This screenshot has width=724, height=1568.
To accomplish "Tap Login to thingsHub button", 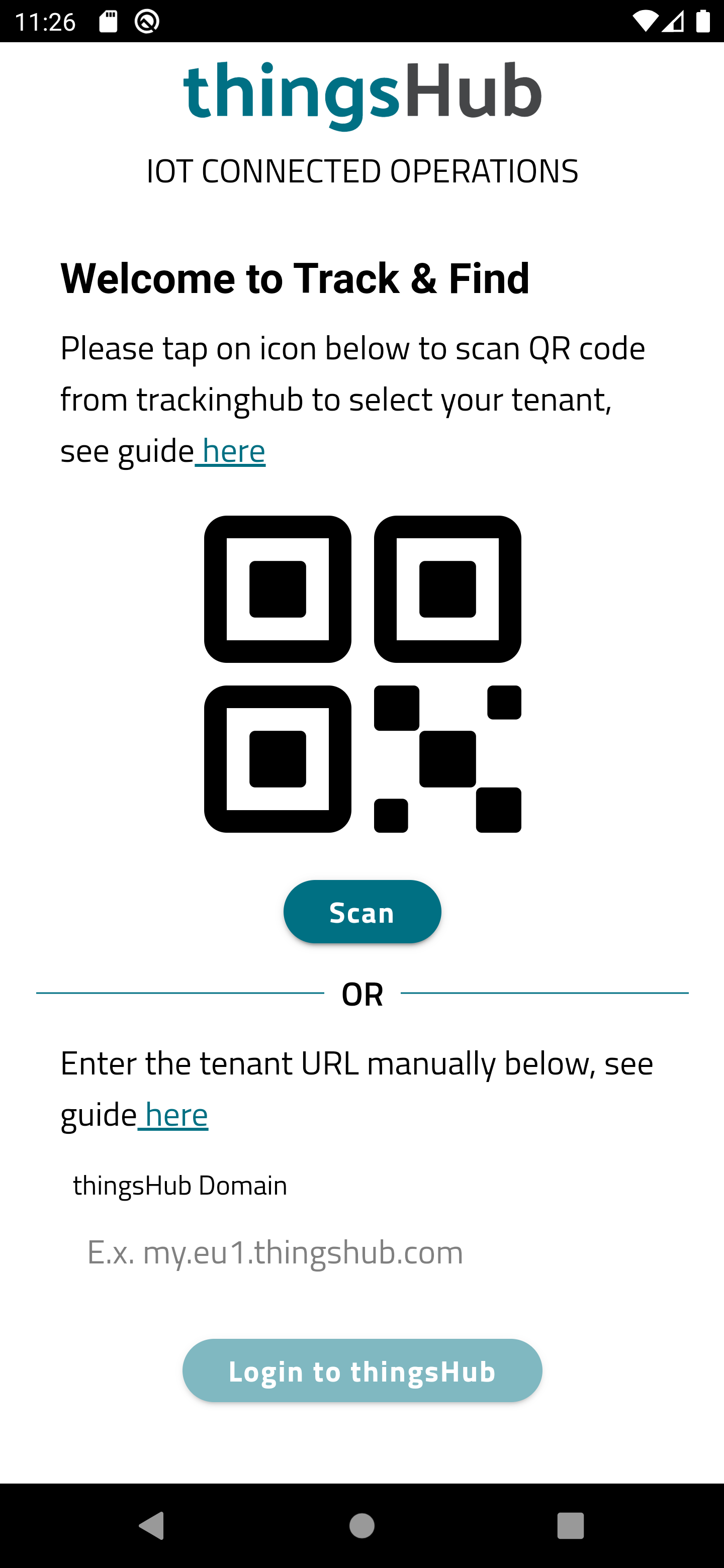I will pyautogui.click(x=363, y=1371).
